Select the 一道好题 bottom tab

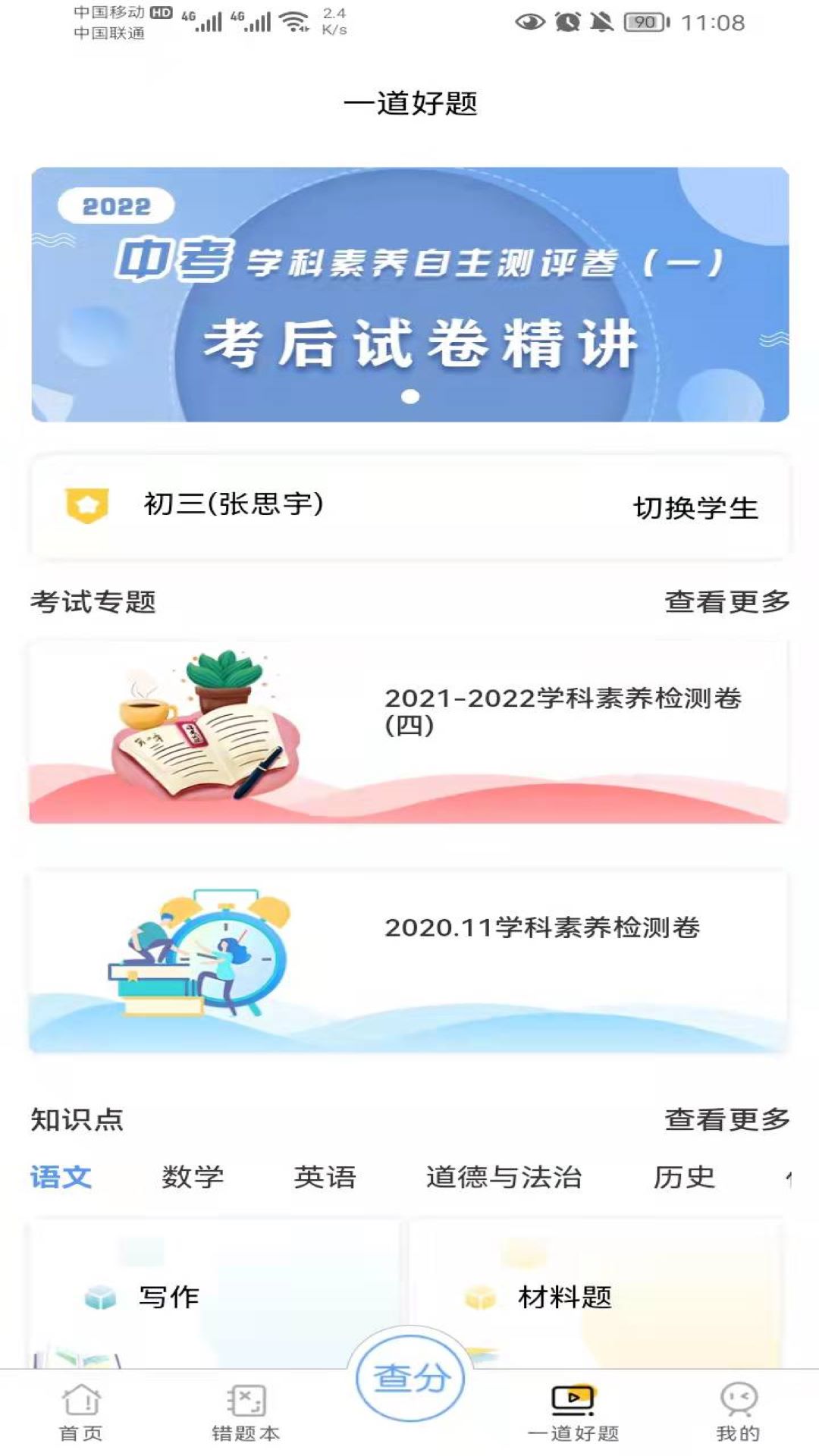pos(573,1412)
